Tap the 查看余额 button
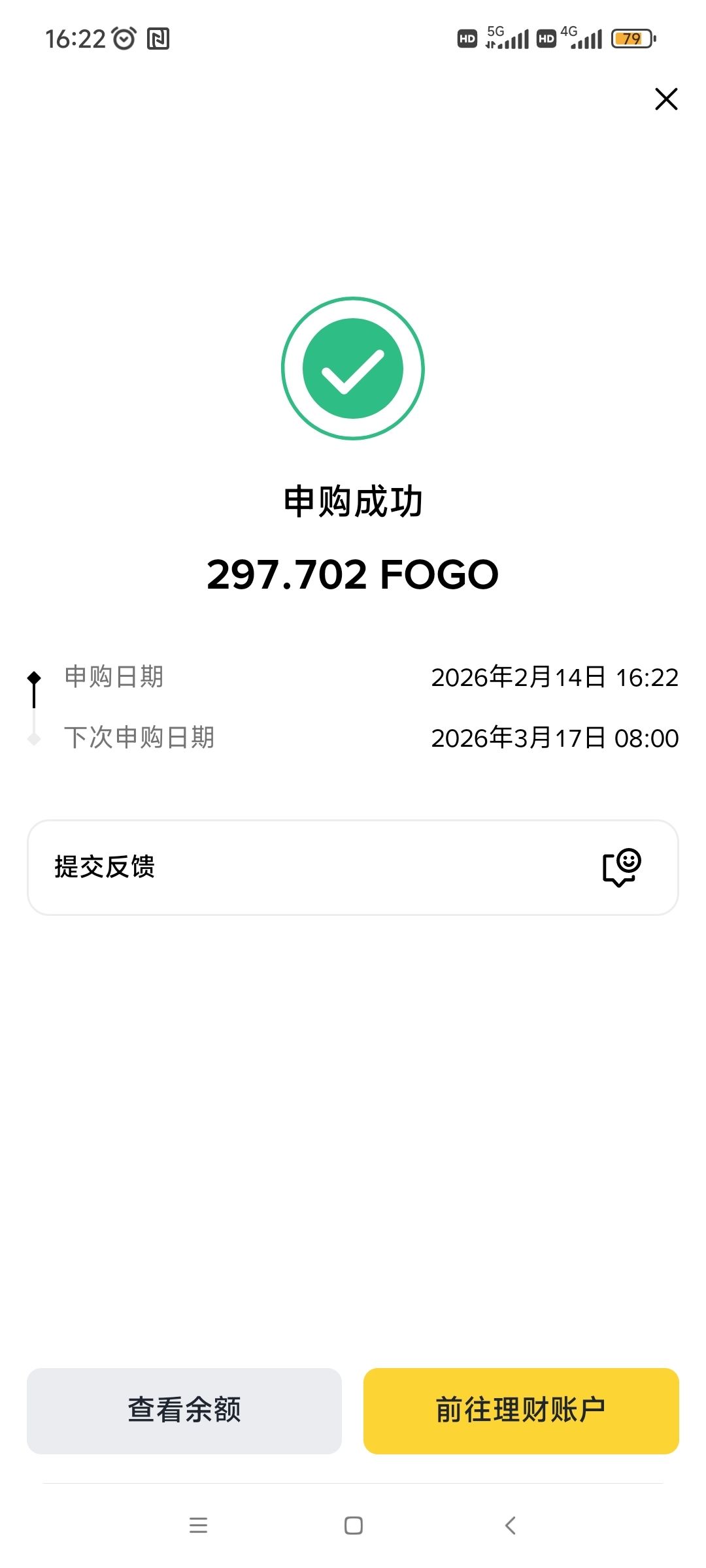The image size is (706, 1568). pyautogui.click(x=184, y=1411)
